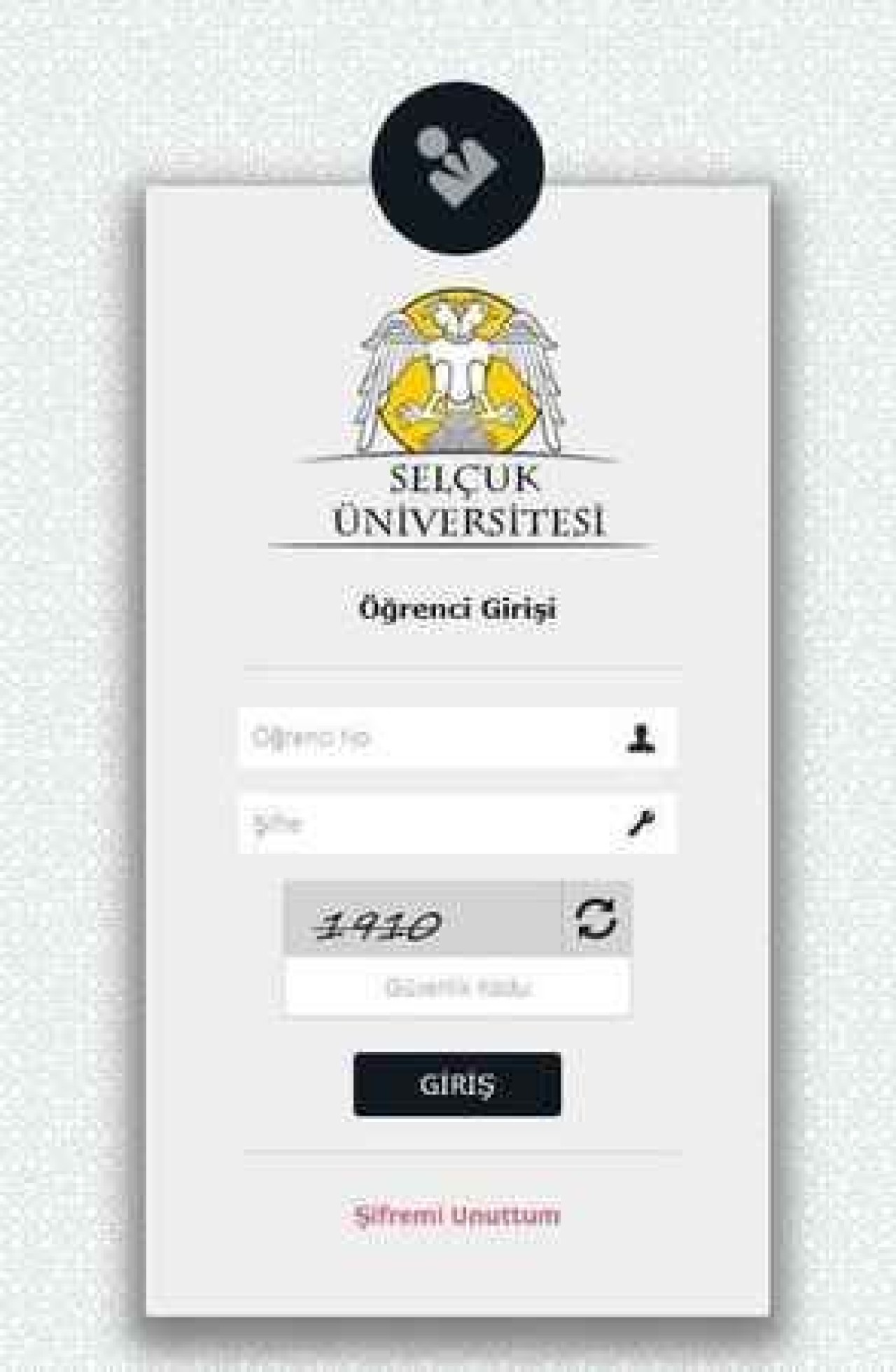The height and width of the screenshot is (1372, 896).
Task: Refresh the captcha security code
Action: click(x=596, y=918)
